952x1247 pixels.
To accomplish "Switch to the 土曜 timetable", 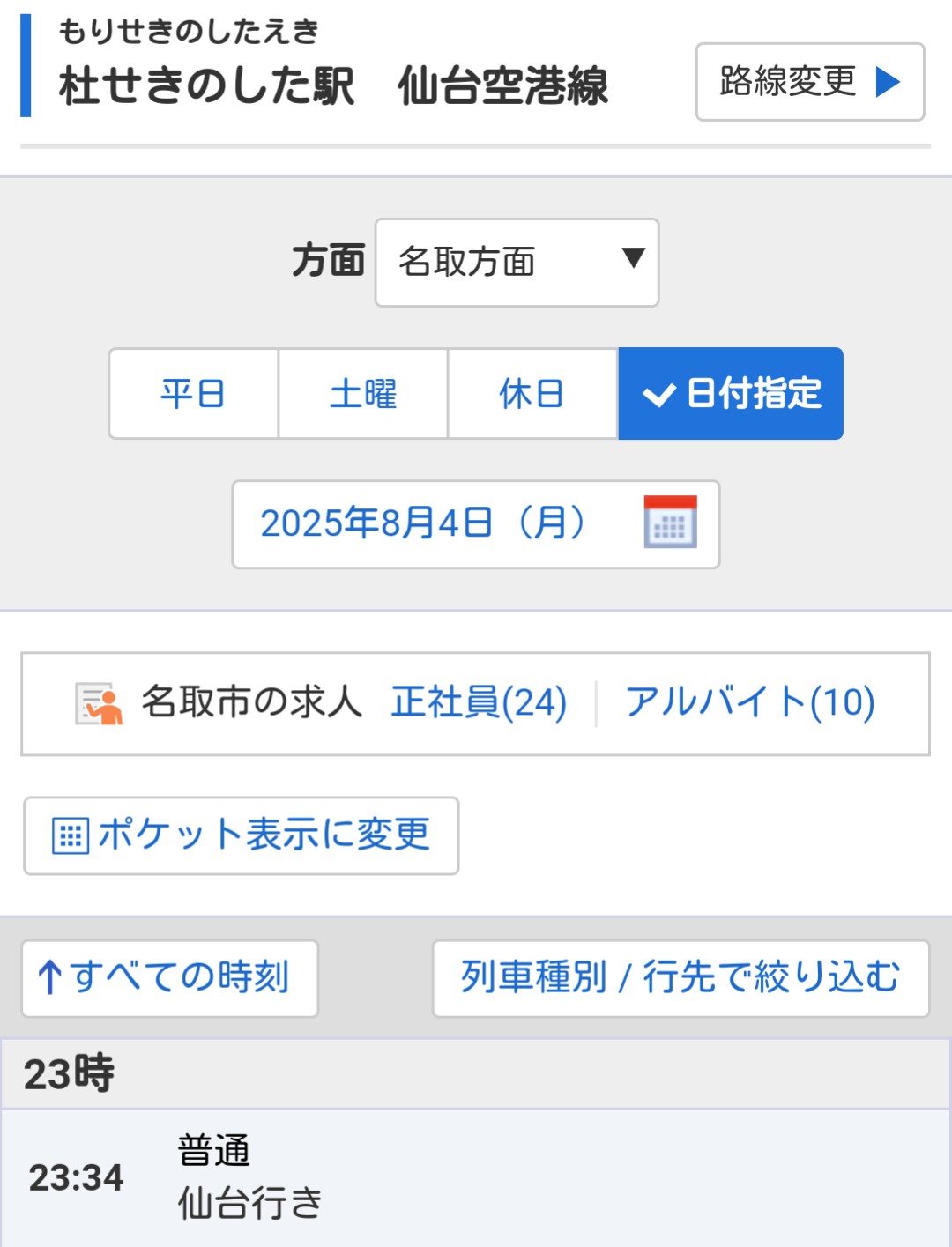I will pos(363,393).
